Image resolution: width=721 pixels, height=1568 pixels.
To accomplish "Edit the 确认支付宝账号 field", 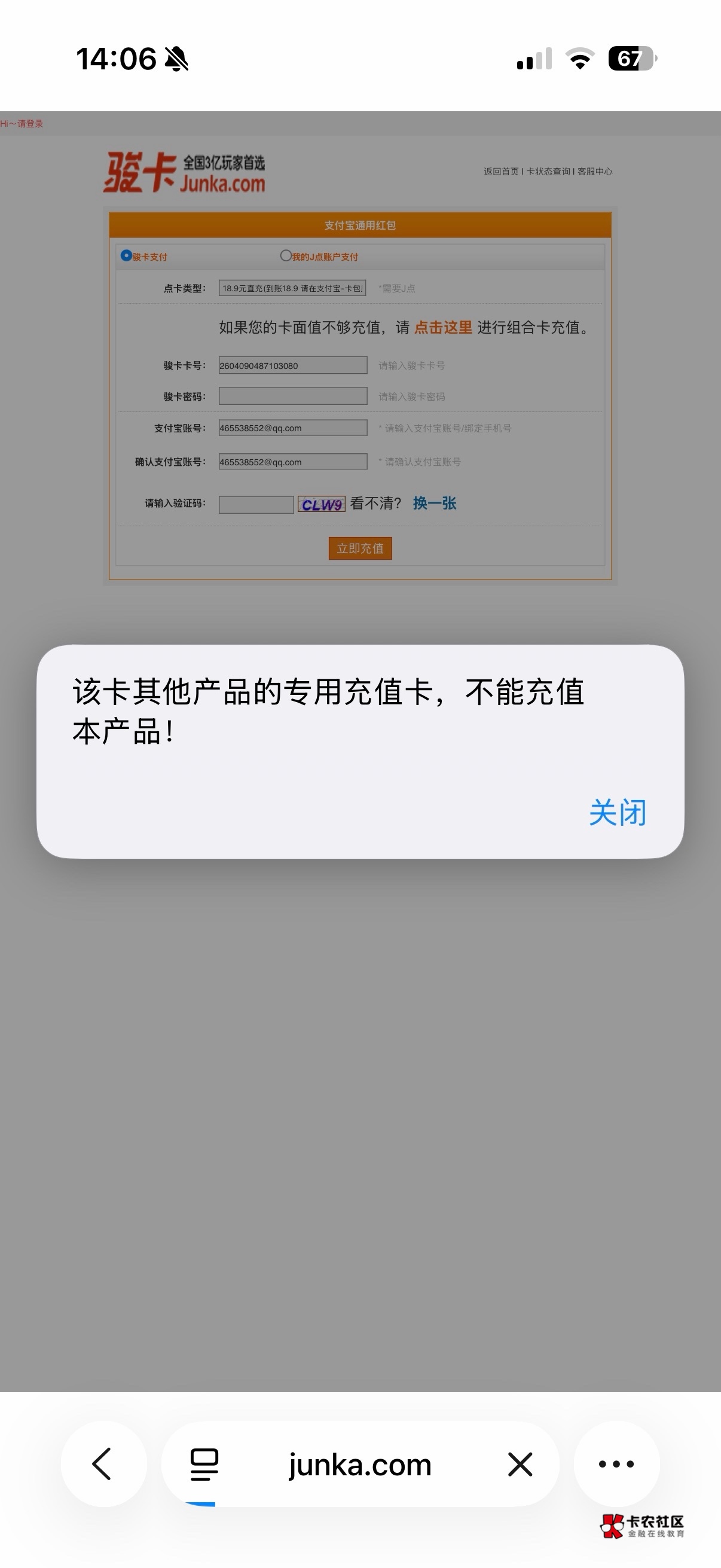I will tap(293, 462).
